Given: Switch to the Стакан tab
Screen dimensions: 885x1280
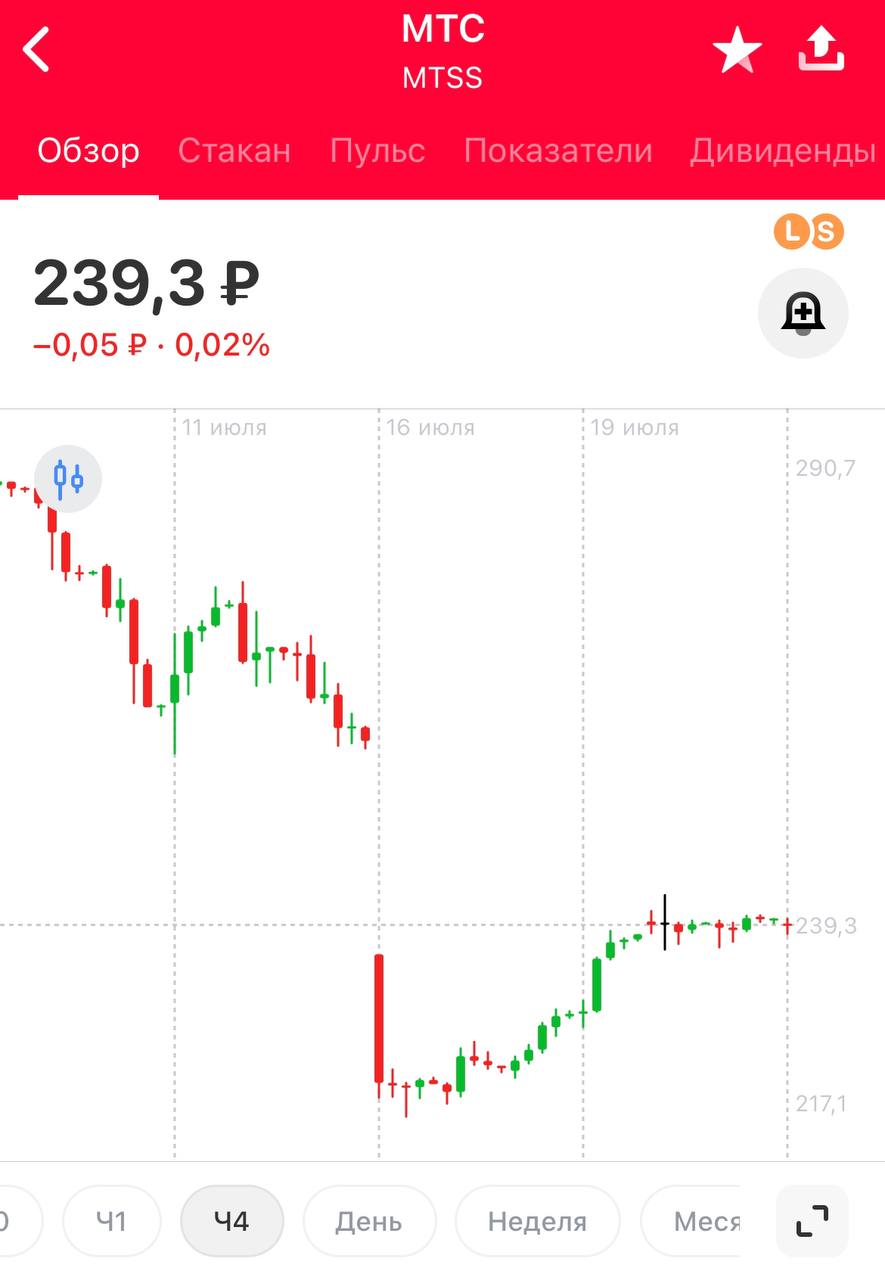Looking at the screenshot, I should 234,151.
